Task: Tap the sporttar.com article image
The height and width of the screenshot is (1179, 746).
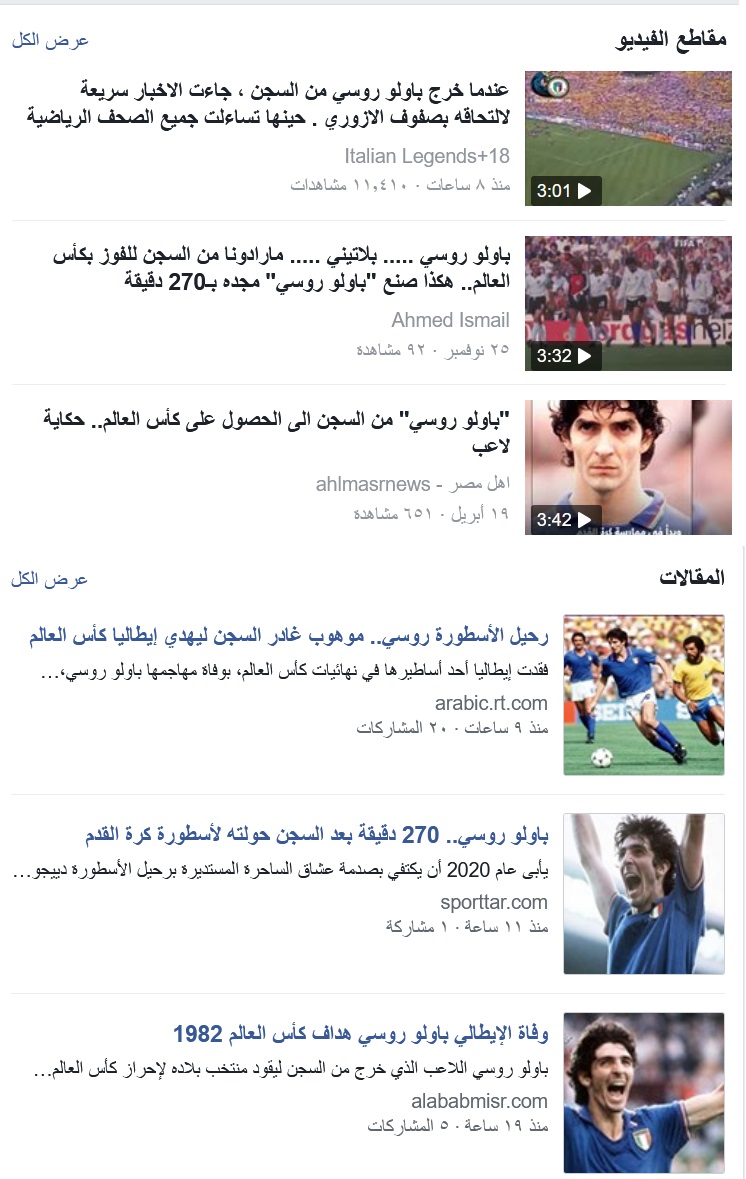Action: 643,893
